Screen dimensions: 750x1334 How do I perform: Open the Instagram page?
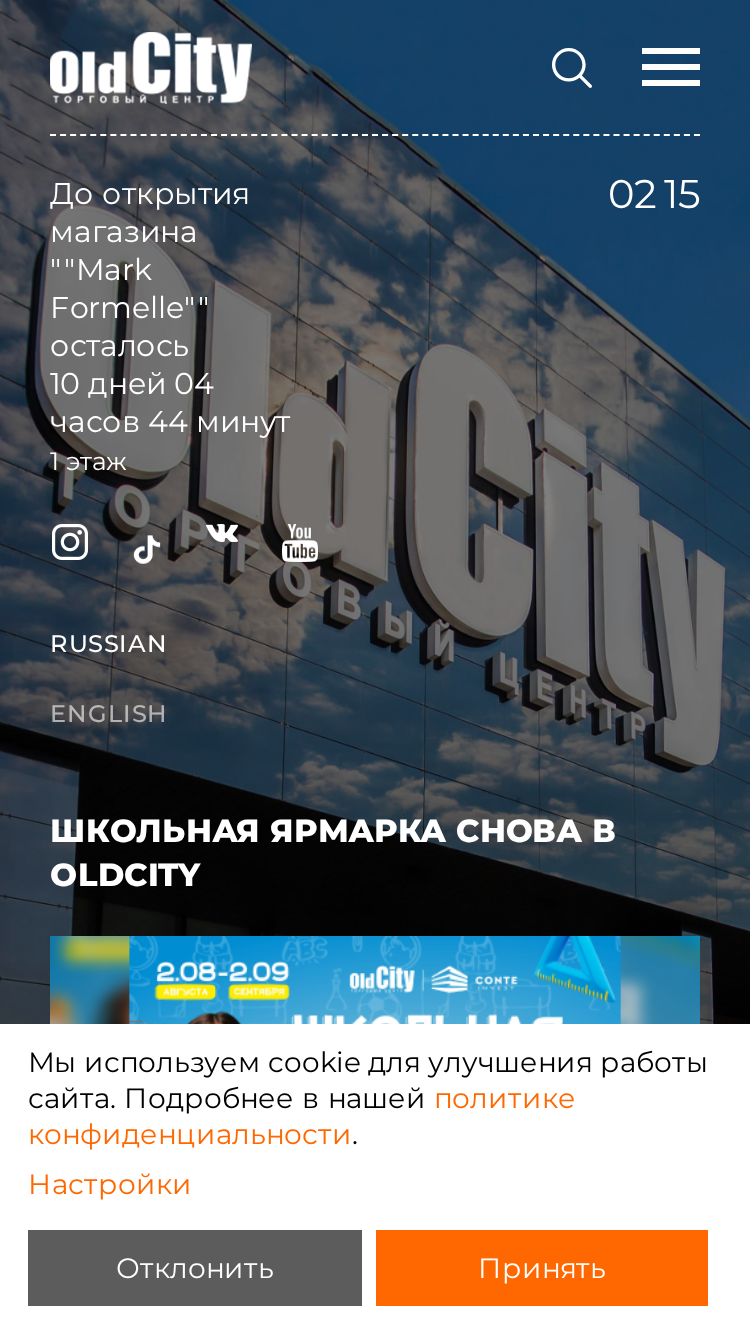click(70, 542)
